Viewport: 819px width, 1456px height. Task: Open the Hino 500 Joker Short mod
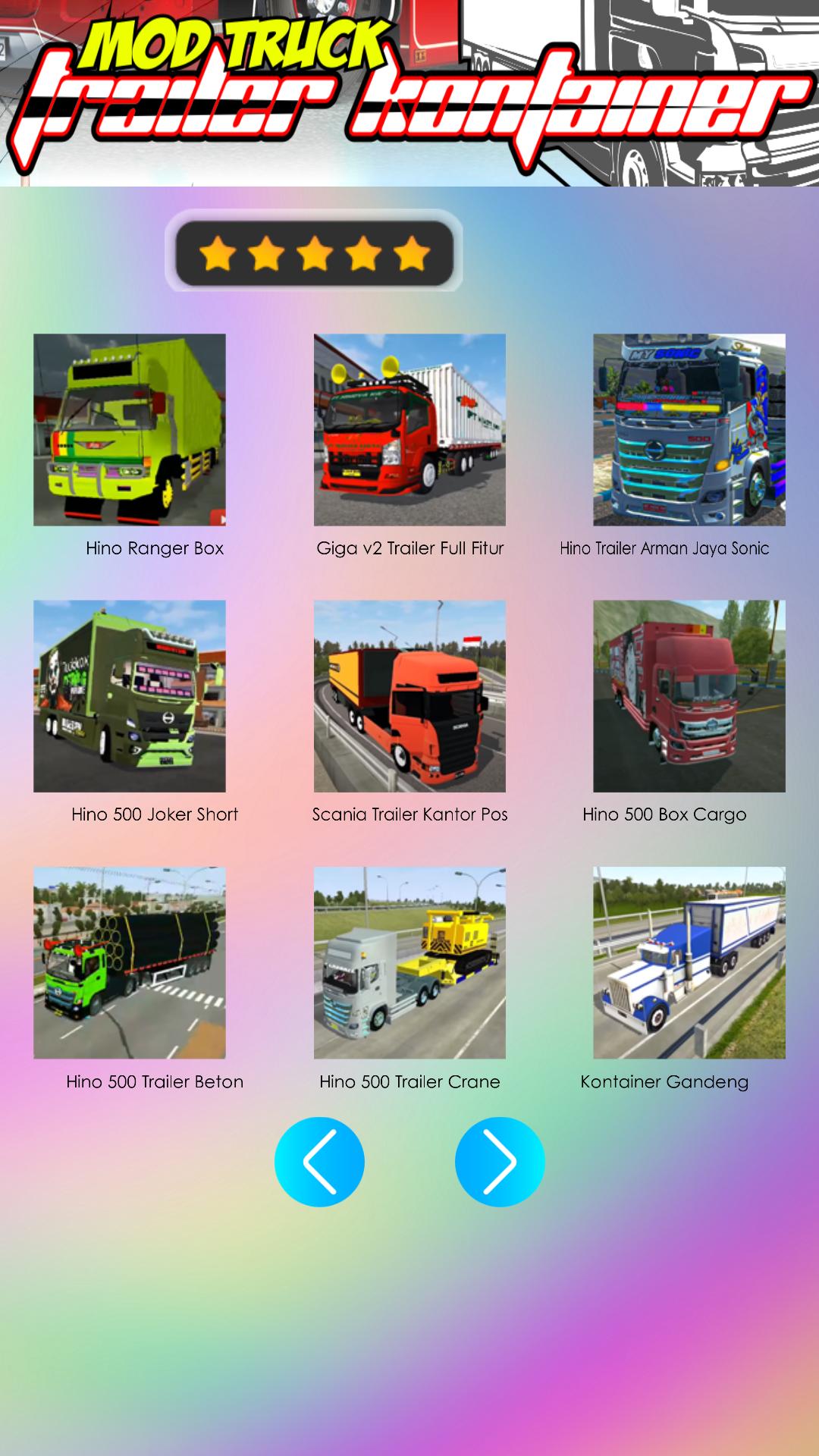point(130,696)
